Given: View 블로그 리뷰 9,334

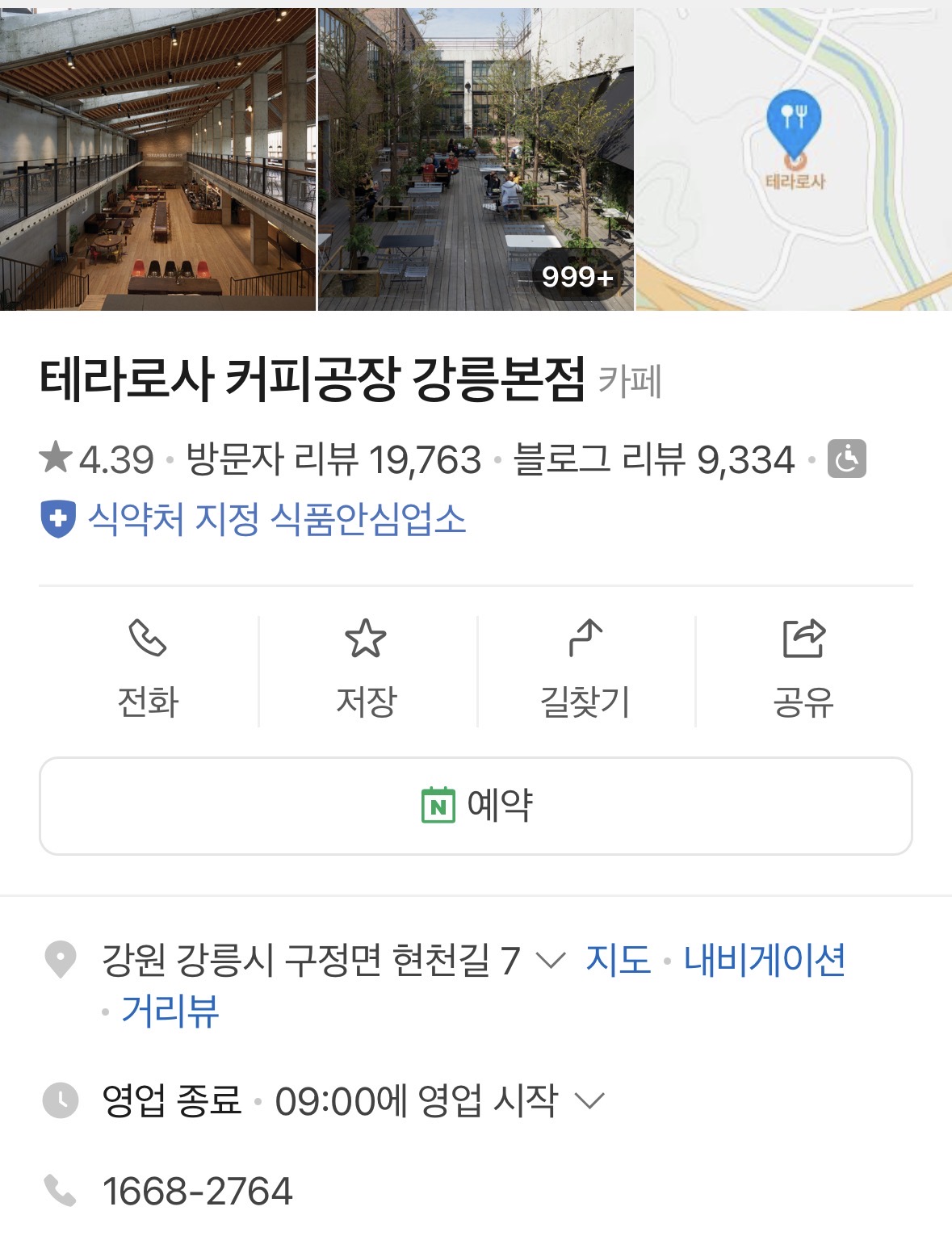Looking at the screenshot, I should (x=654, y=460).
